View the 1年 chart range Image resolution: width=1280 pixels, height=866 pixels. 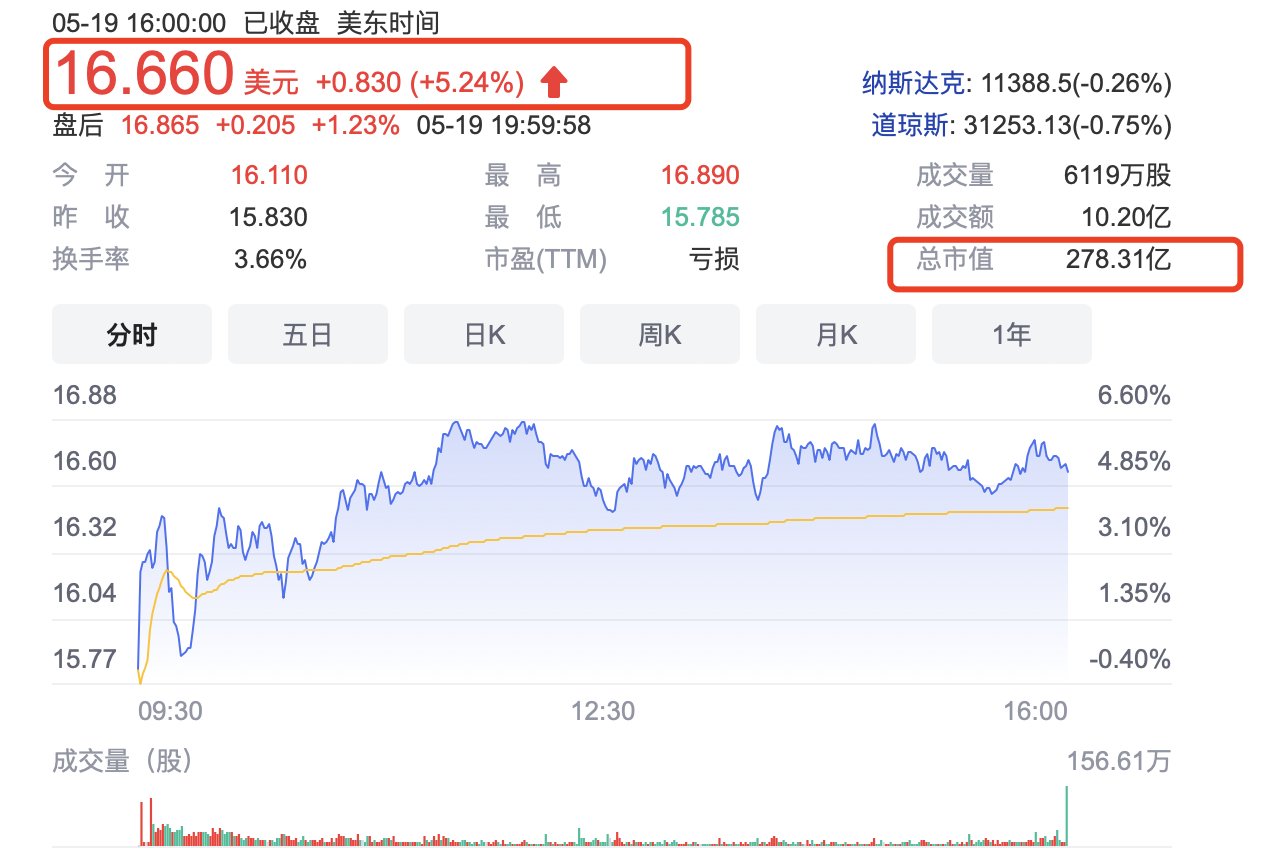[1011, 334]
